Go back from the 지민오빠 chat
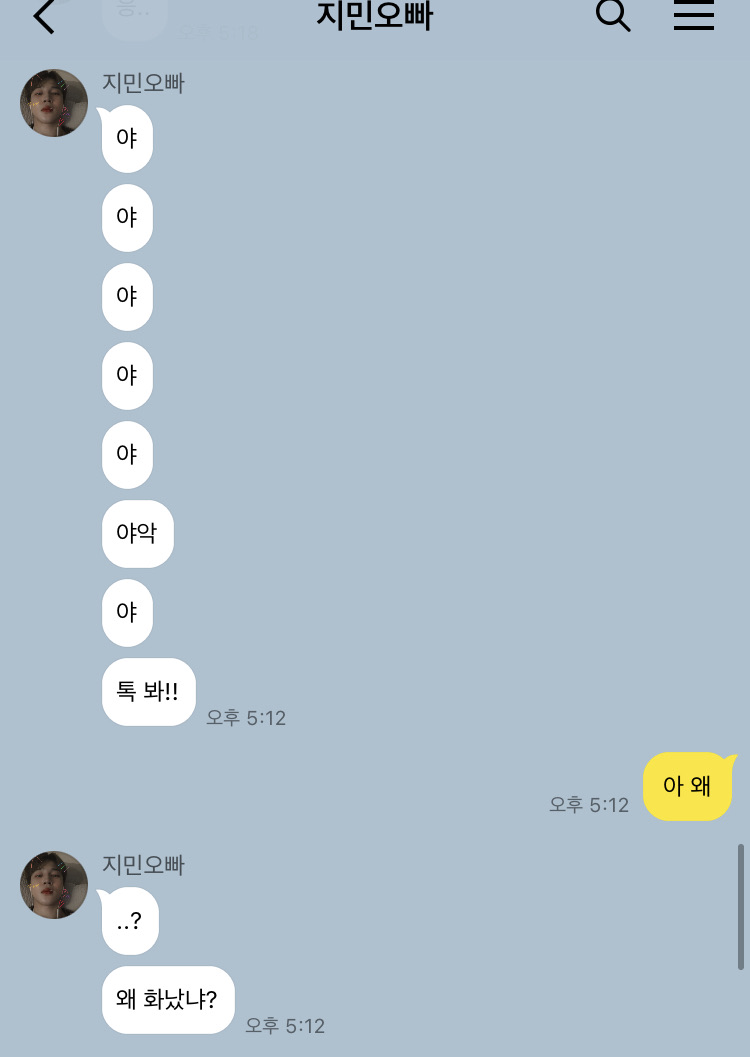The image size is (750, 1057). 44,17
